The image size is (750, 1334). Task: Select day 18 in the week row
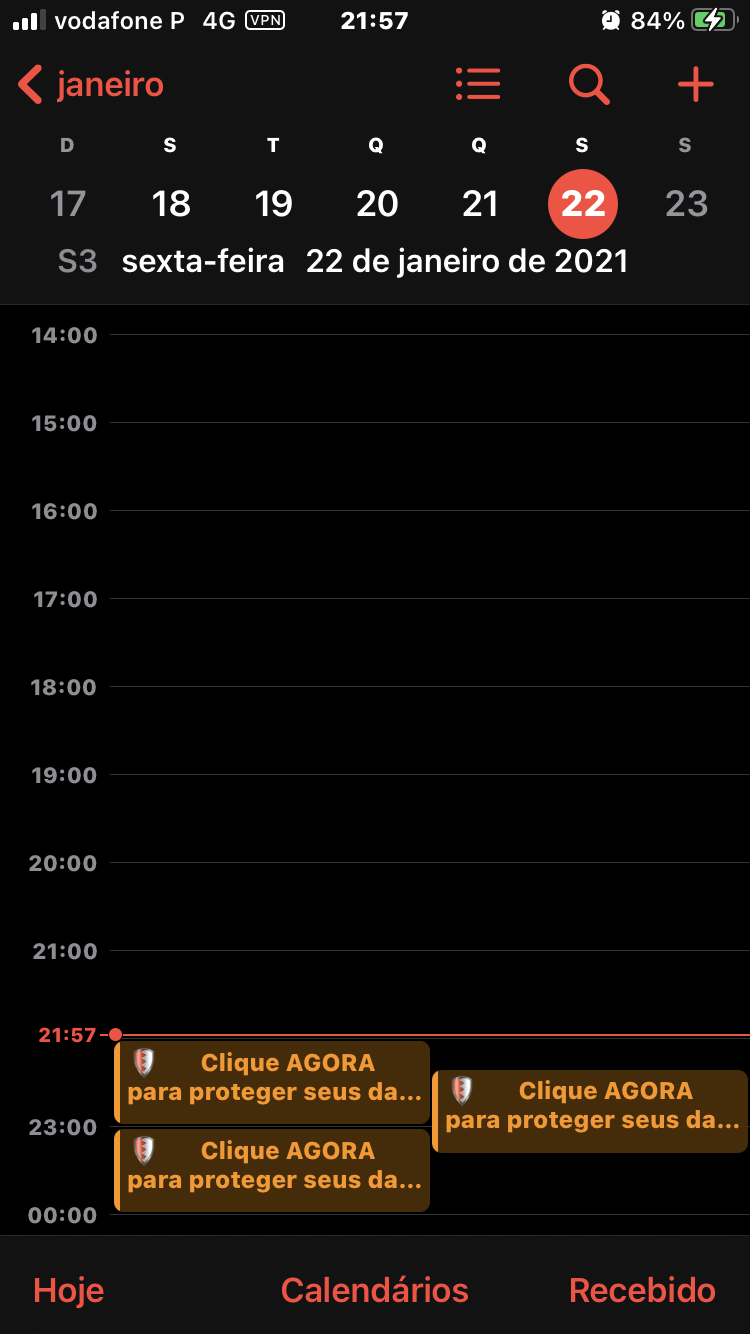(171, 204)
